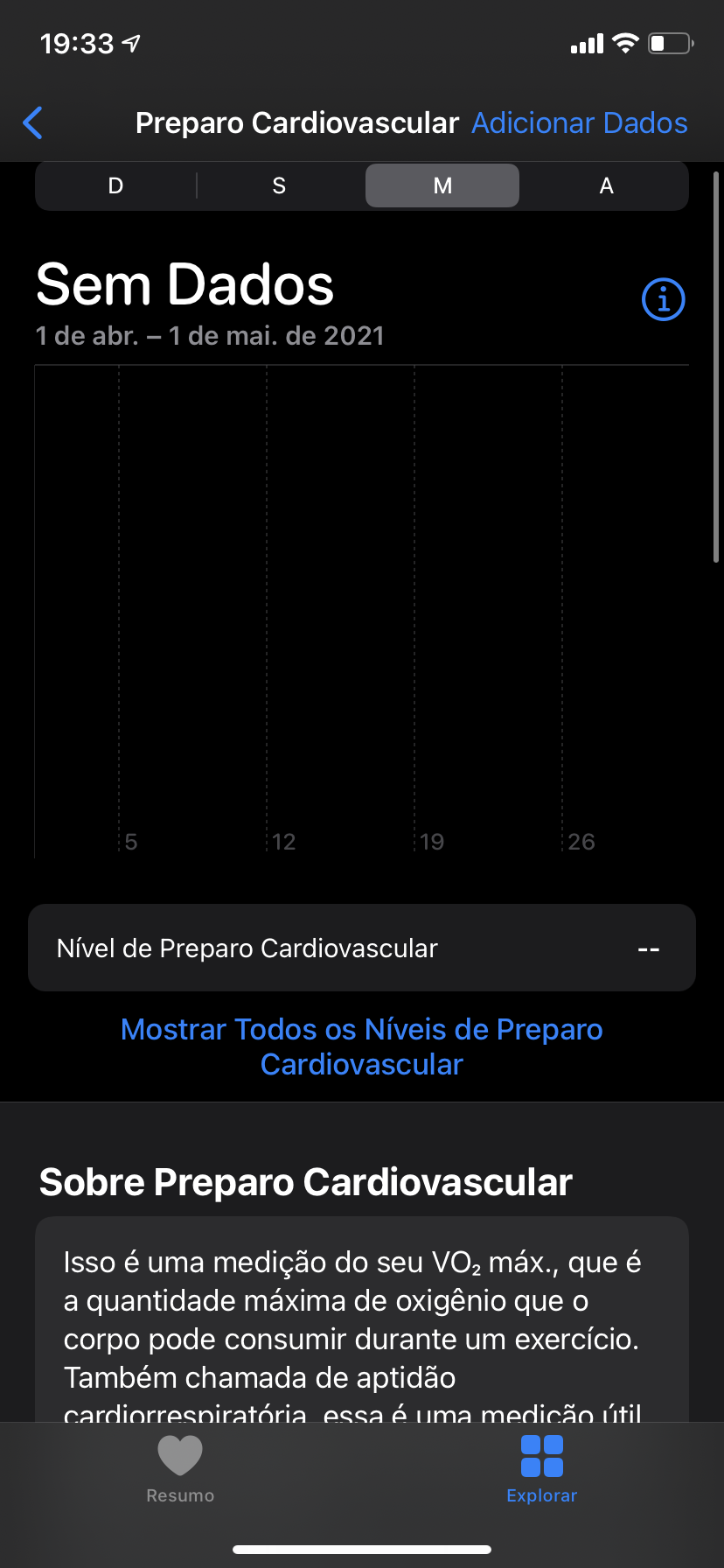Open Mostrar Todos os Níveis de Preparo Cardiovascular
Image resolution: width=724 pixels, height=1568 pixels.
pos(362,1046)
